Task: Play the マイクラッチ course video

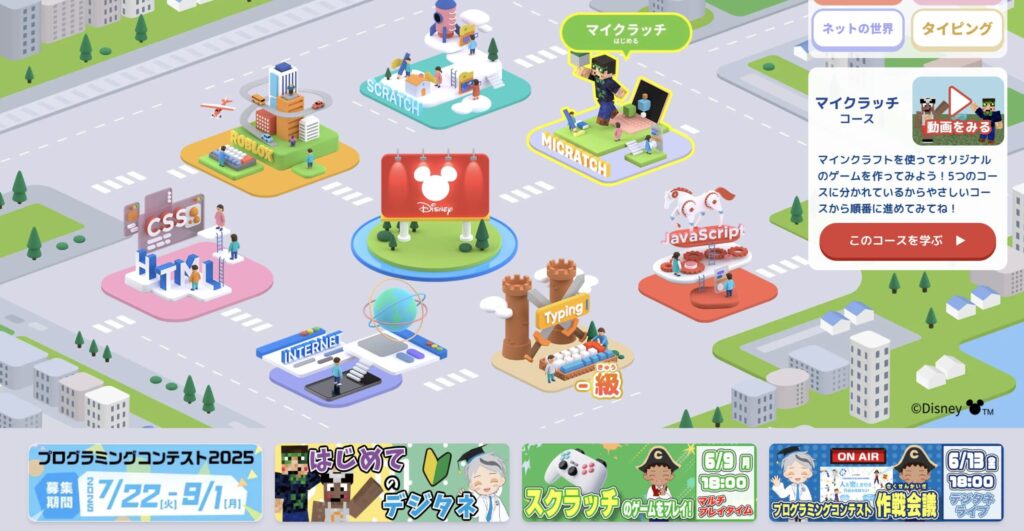Action: 958,110
